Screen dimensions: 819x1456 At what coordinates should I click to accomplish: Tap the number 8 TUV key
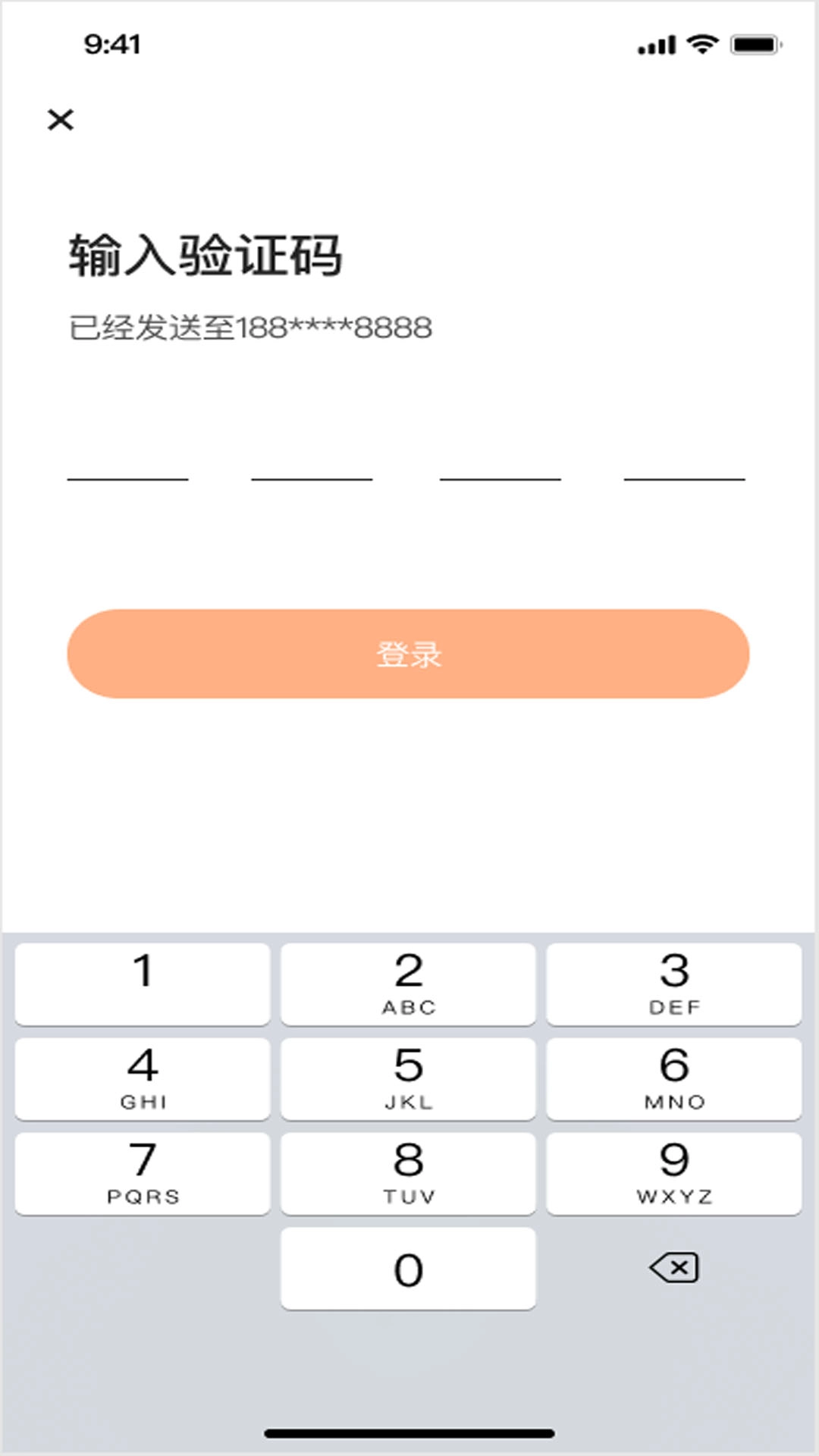[x=409, y=1174]
